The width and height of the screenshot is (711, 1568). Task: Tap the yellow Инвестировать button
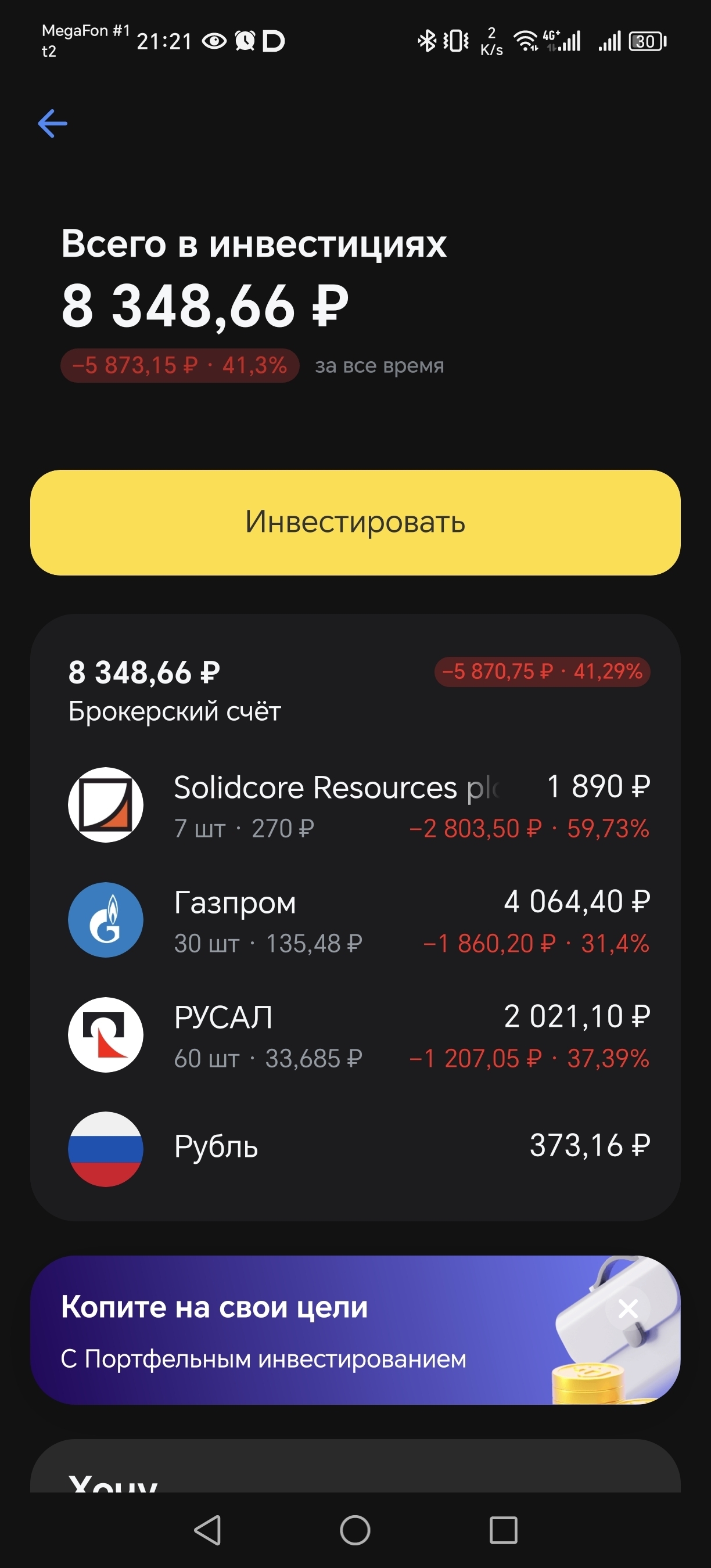[355, 522]
